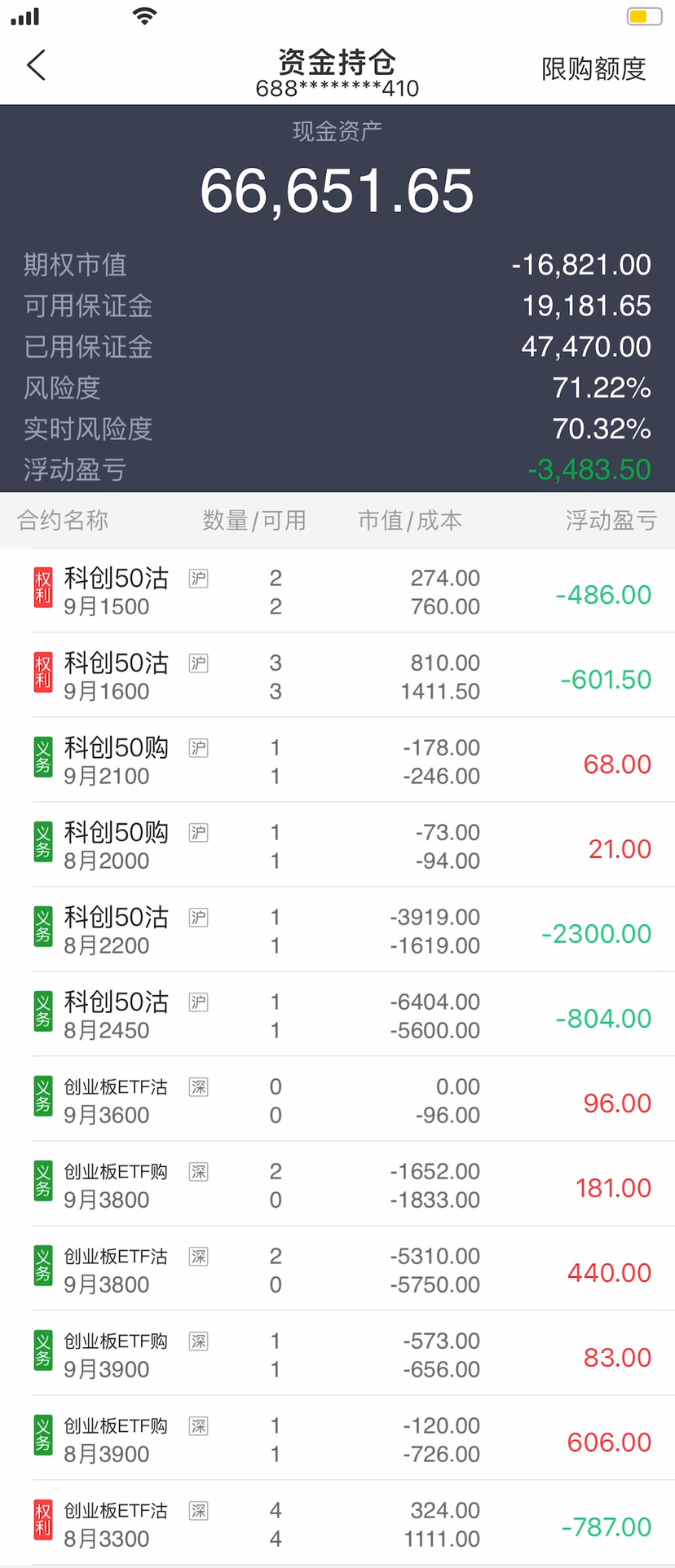Open 限购额度 in the header
This screenshot has height=1568, width=675.
pos(593,69)
